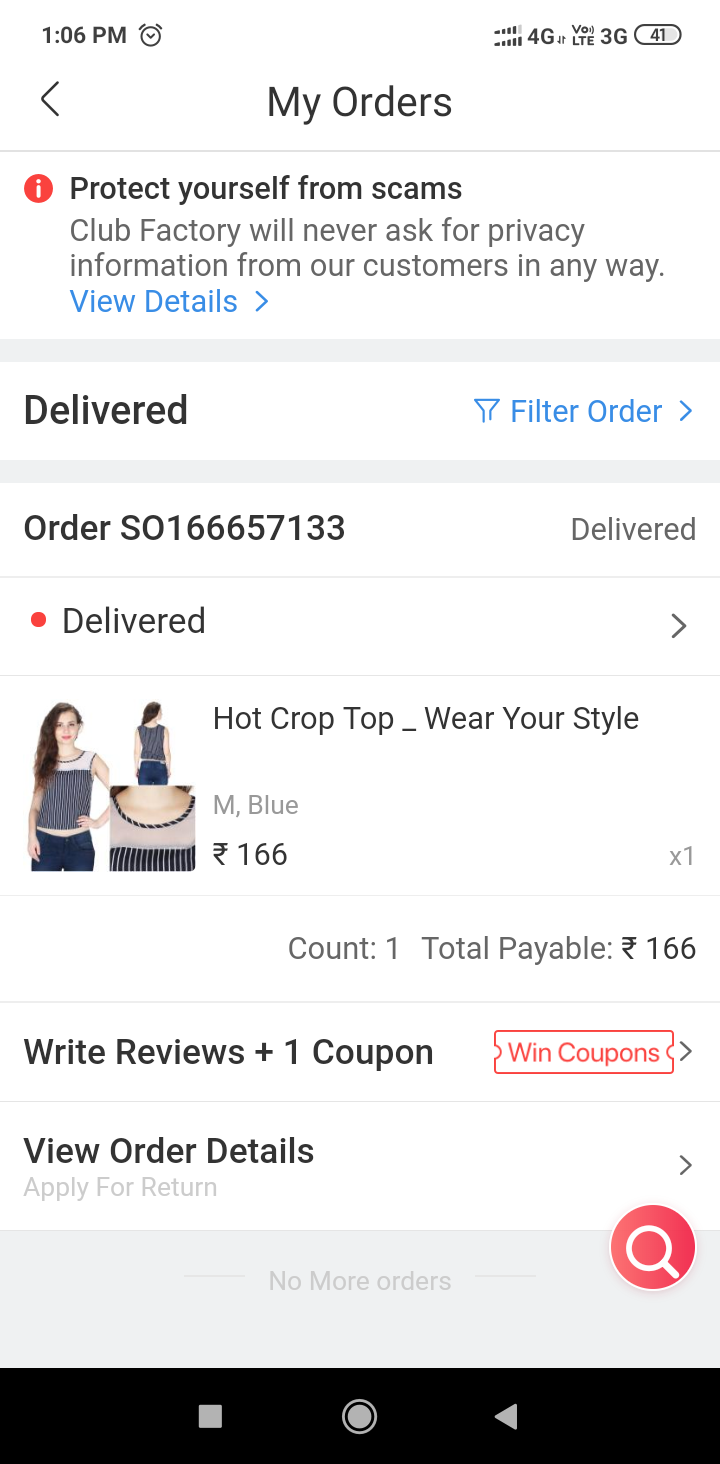This screenshot has width=720, height=1464.
Task: Write Reviews to win a coupon
Action: [360, 1052]
